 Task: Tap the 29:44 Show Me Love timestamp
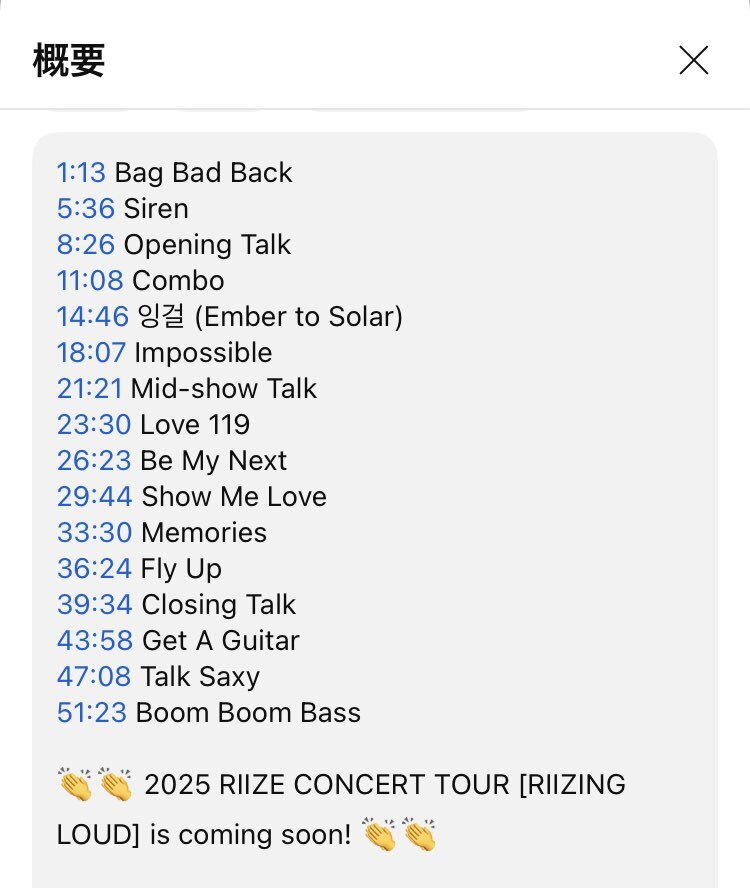[94, 497]
